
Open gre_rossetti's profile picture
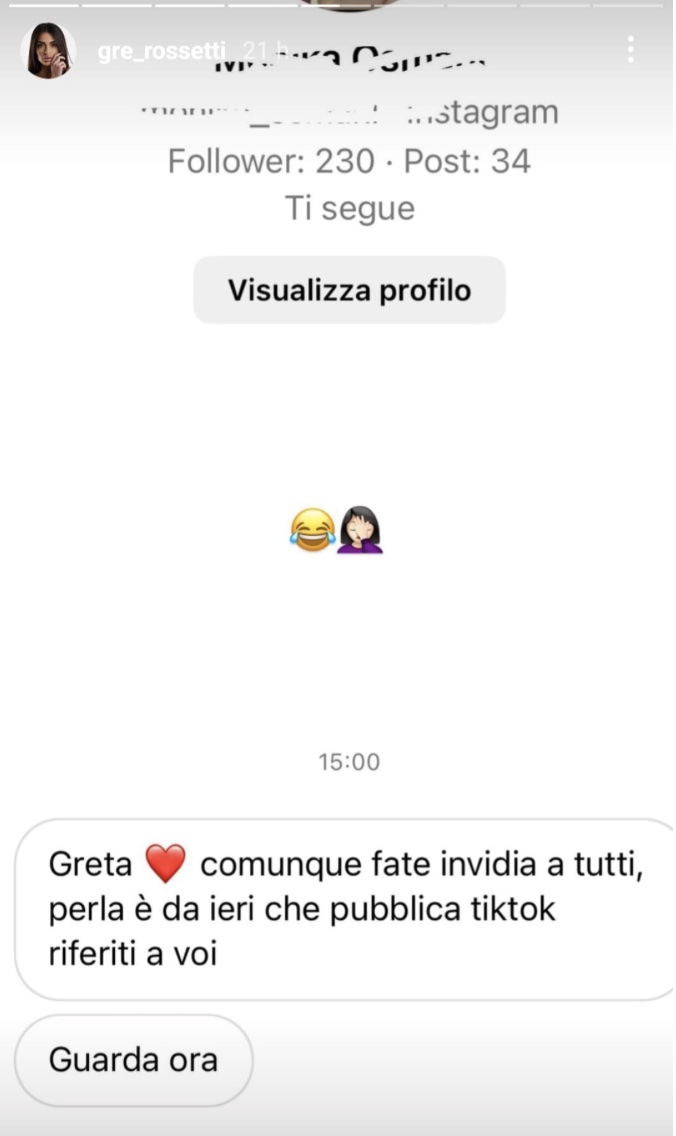(x=47, y=51)
